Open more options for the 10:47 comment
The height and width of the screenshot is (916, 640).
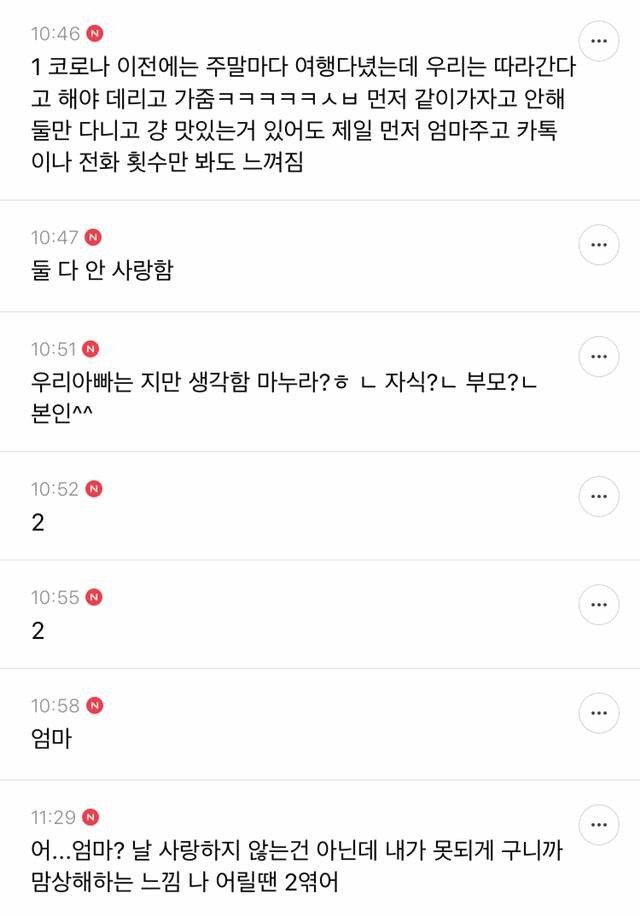click(599, 244)
